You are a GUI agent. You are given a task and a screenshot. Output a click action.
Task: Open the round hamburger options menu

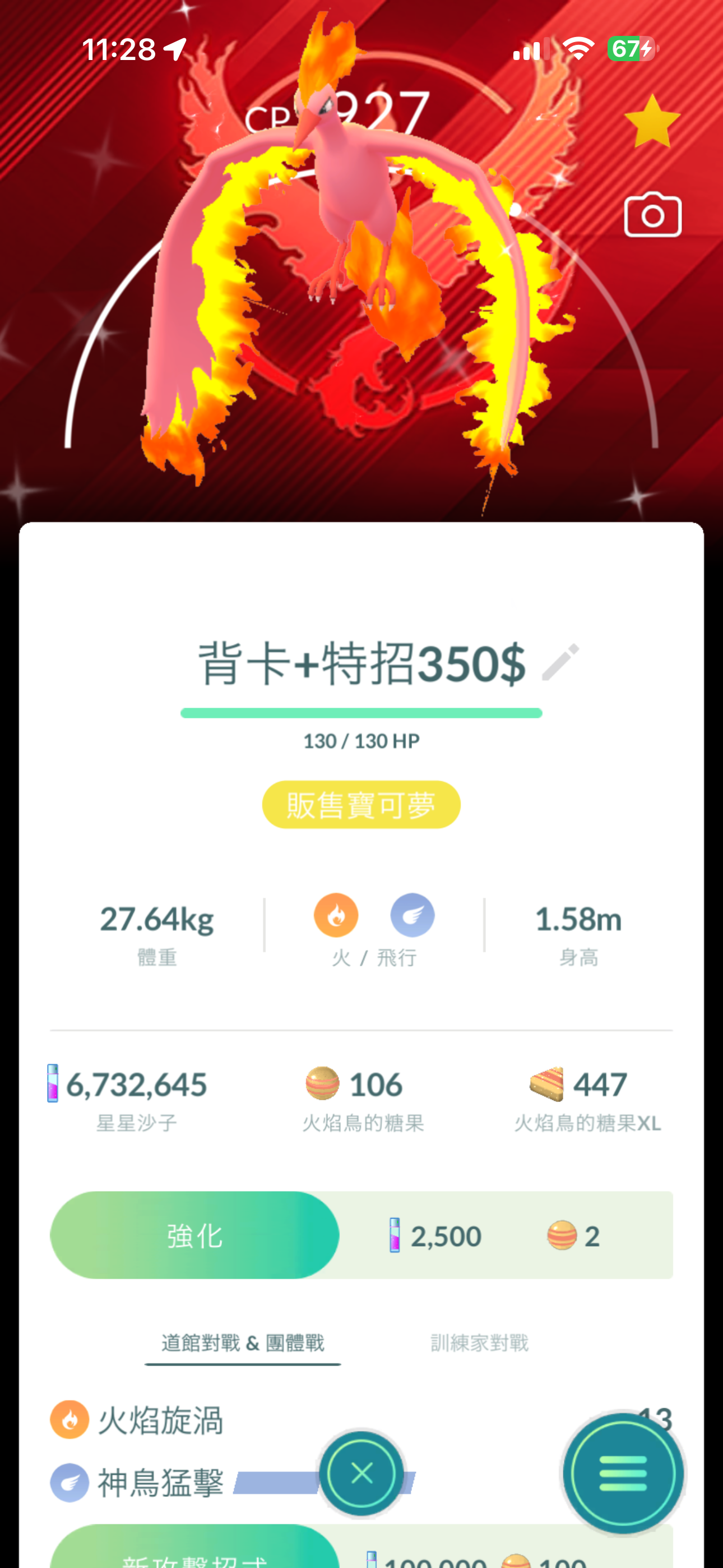[x=622, y=1474]
